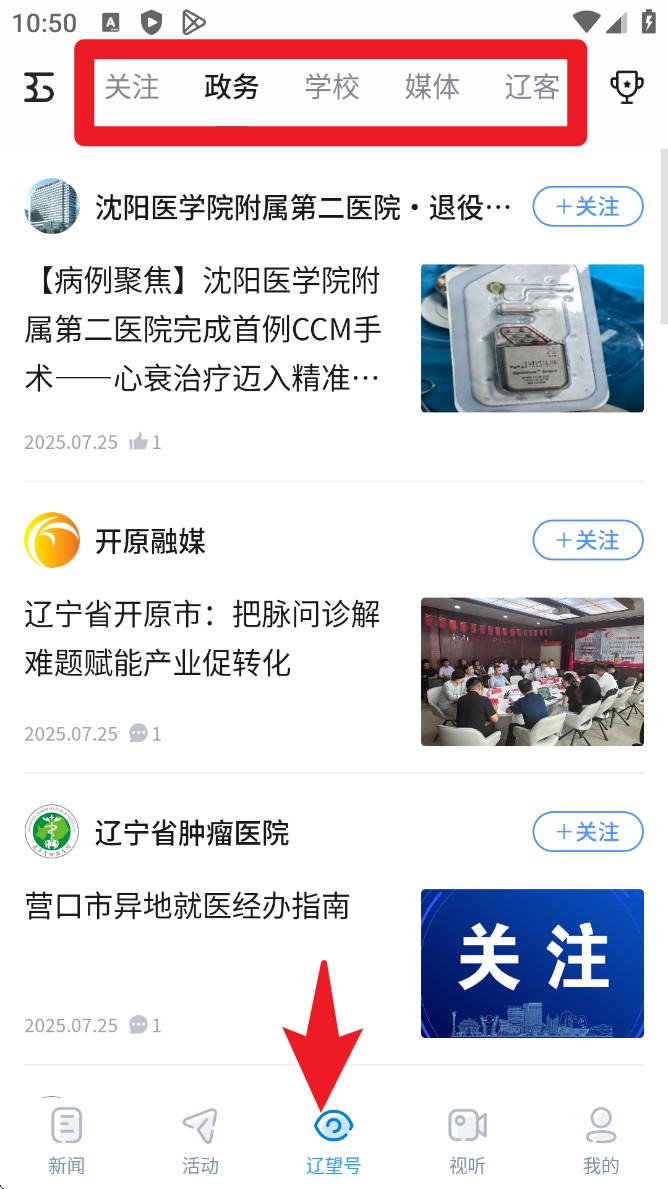Select the 辽望号 bottom tab
The width and height of the screenshot is (668, 1189).
click(333, 1140)
